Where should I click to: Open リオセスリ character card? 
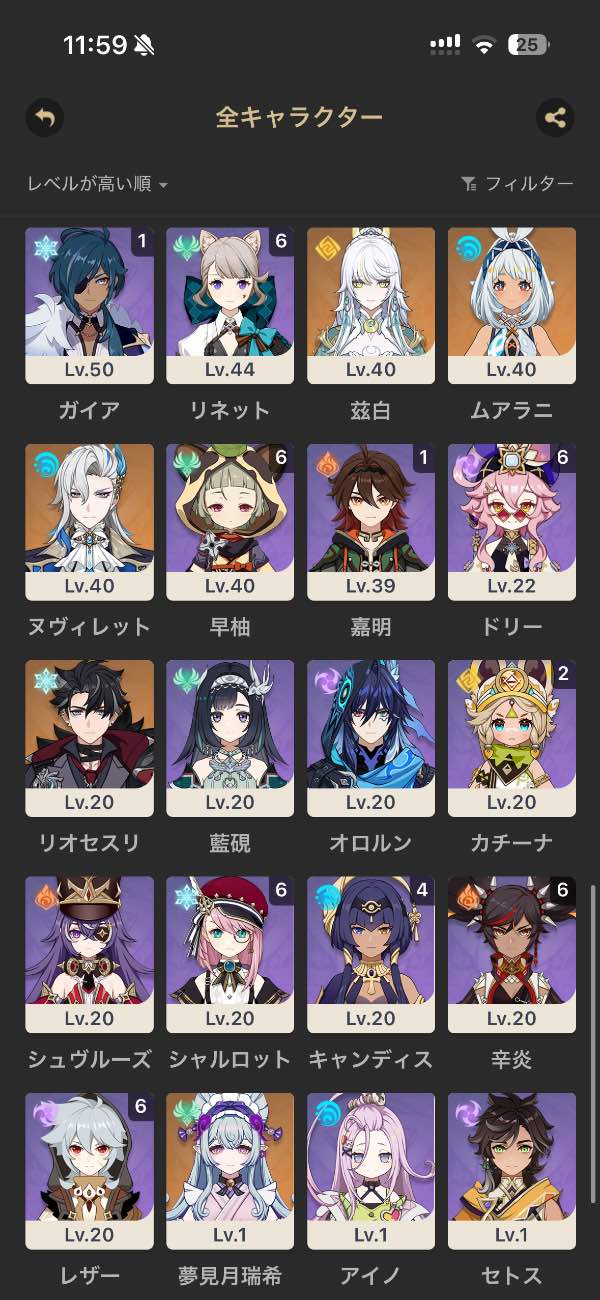(x=90, y=737)
